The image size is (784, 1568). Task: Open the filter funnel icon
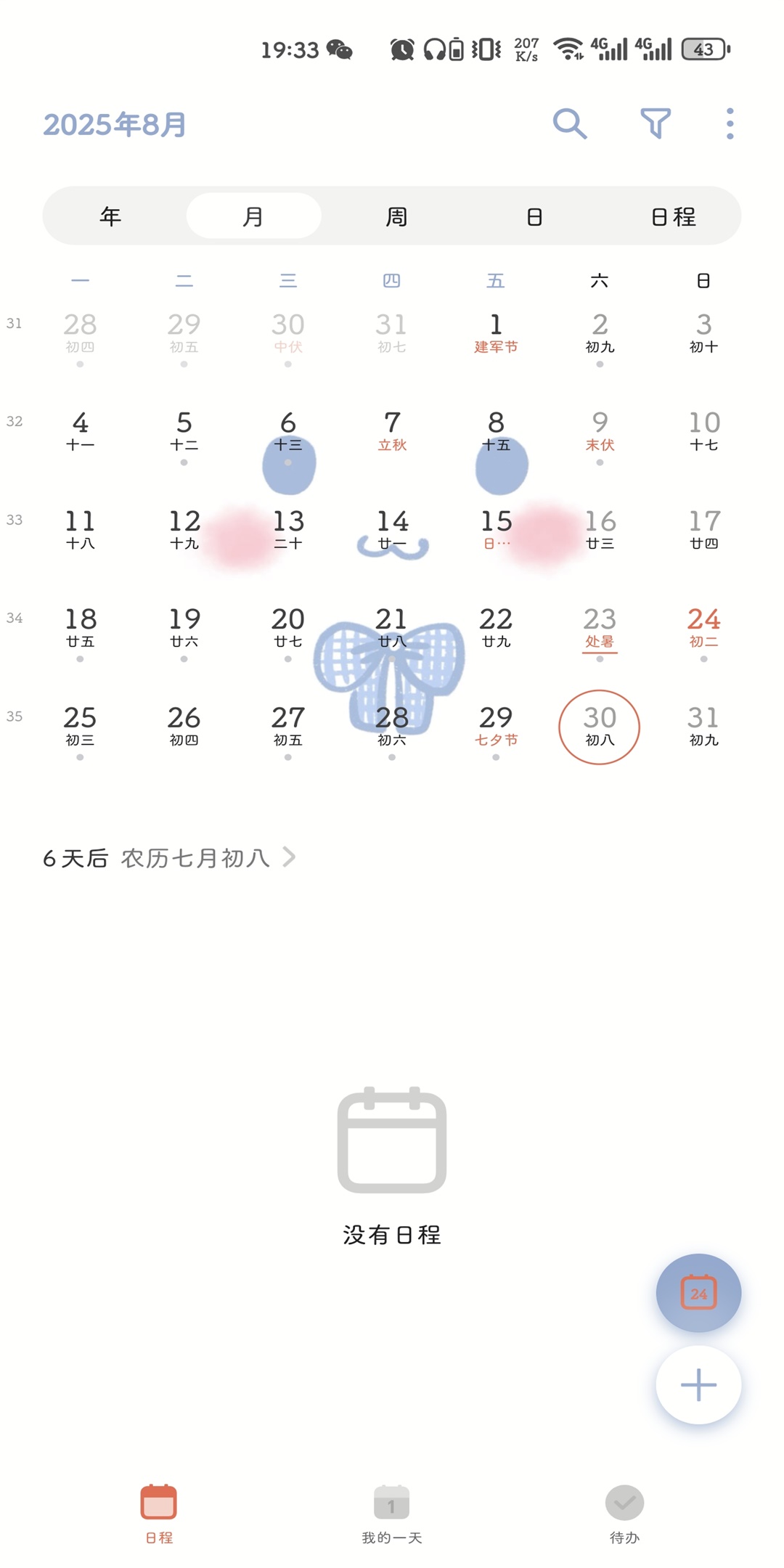tap(655, 123)
